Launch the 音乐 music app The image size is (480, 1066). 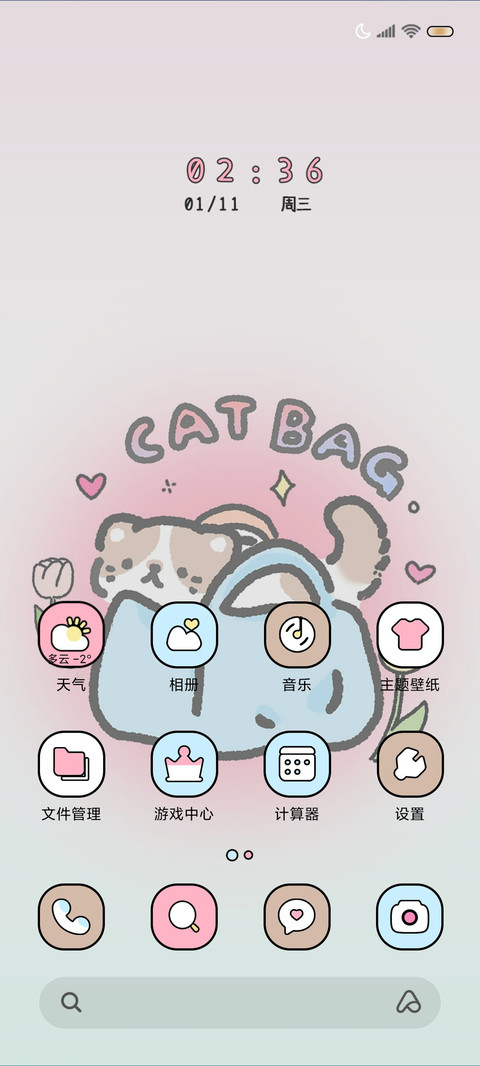pos(297,634)
